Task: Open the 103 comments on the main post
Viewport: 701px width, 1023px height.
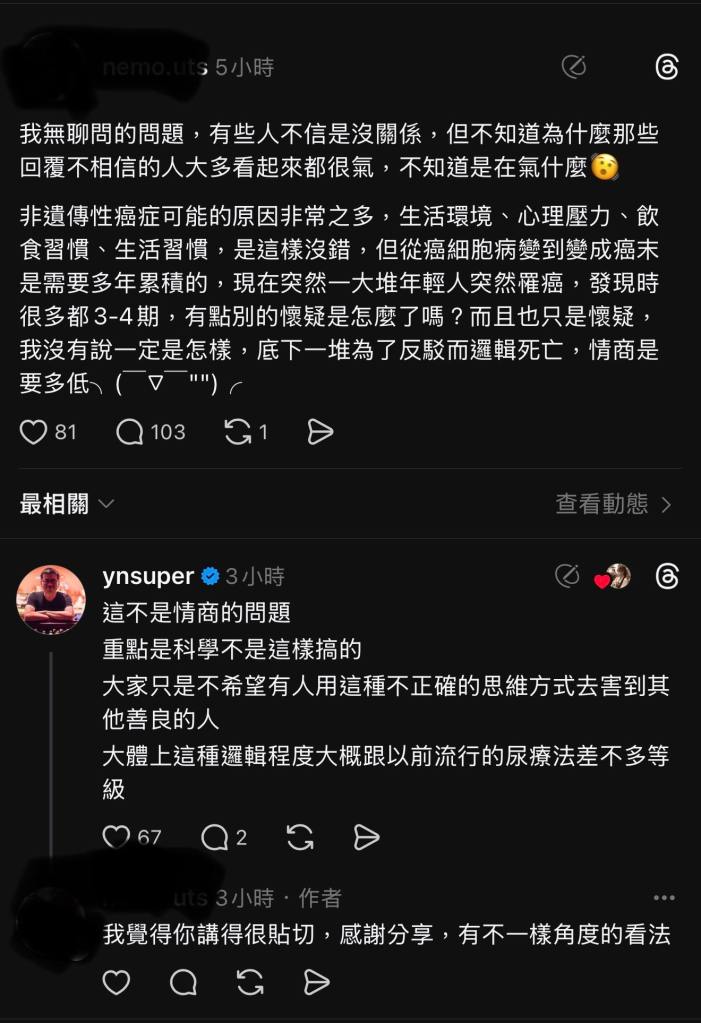Action: coord(131,432)
